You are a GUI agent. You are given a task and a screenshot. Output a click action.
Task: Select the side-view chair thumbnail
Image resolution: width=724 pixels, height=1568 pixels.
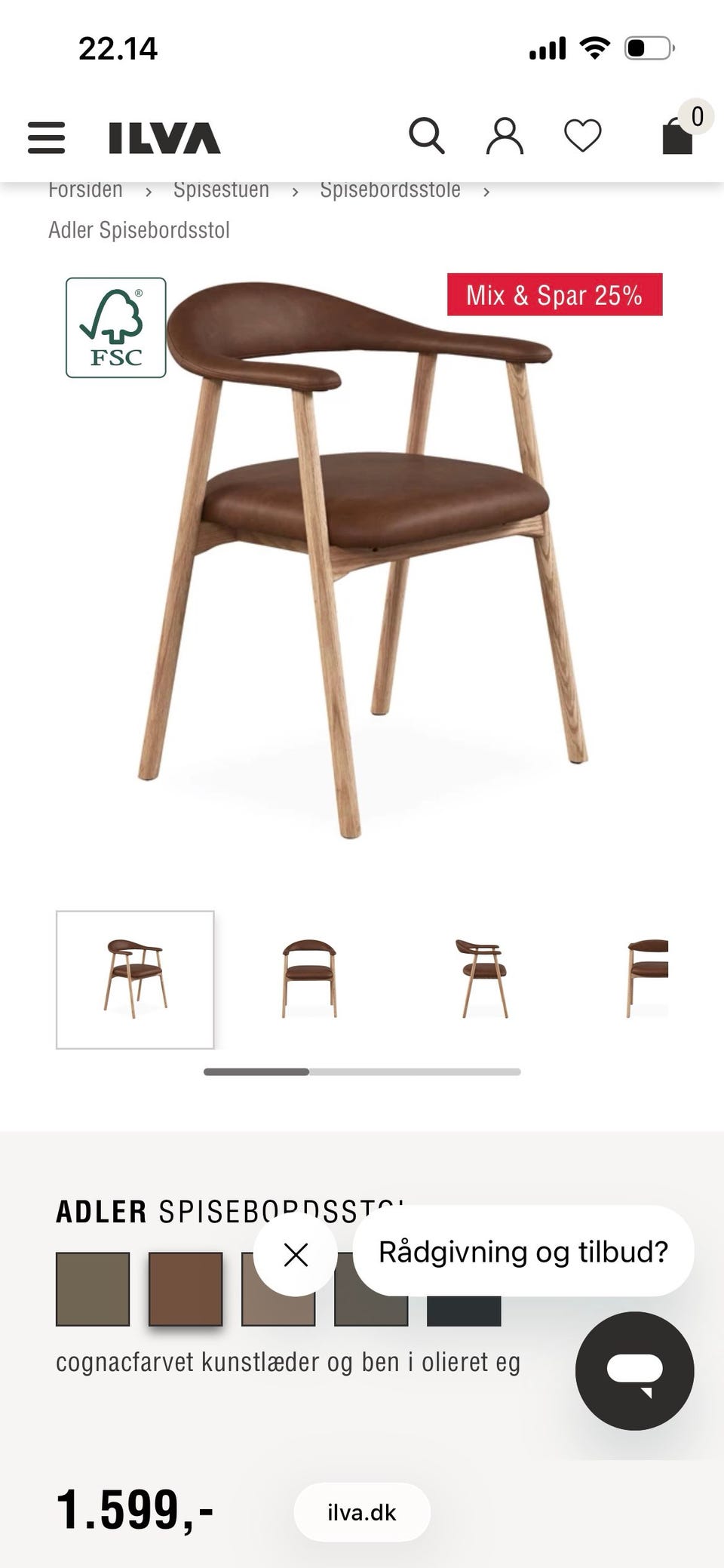coord(483,979)
